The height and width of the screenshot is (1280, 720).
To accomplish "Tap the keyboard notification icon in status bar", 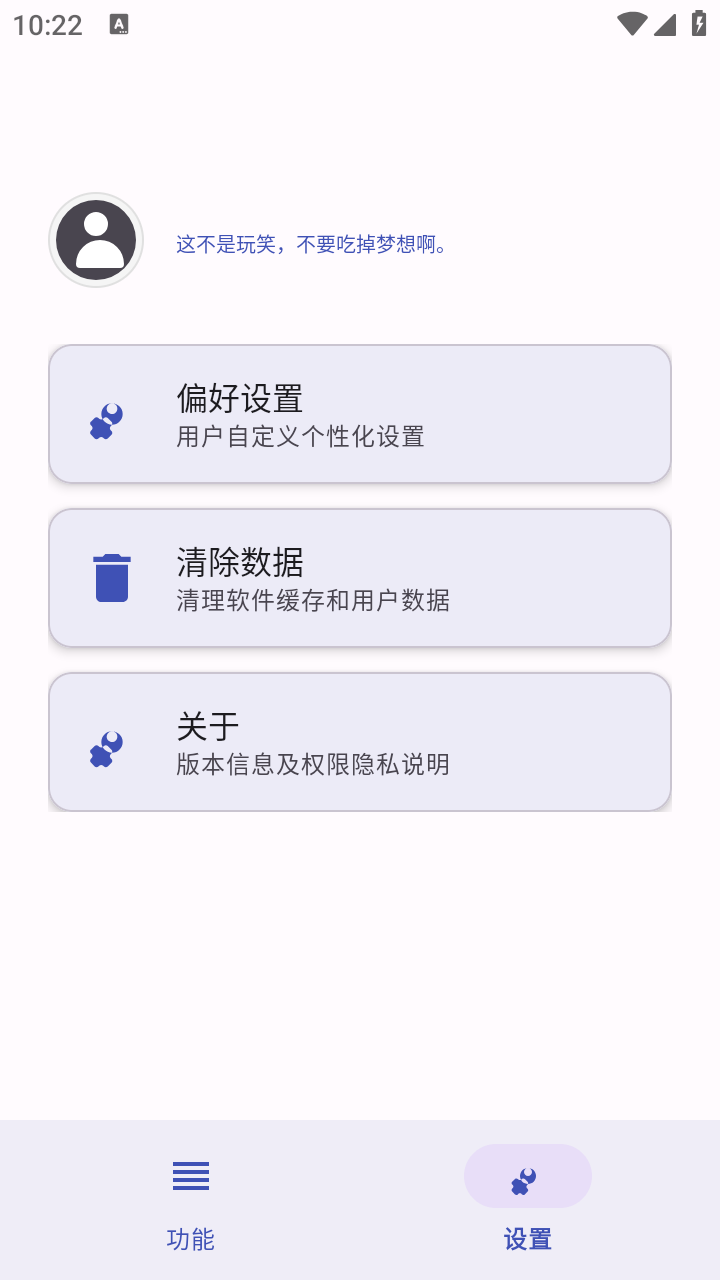I will pos(120,25).
